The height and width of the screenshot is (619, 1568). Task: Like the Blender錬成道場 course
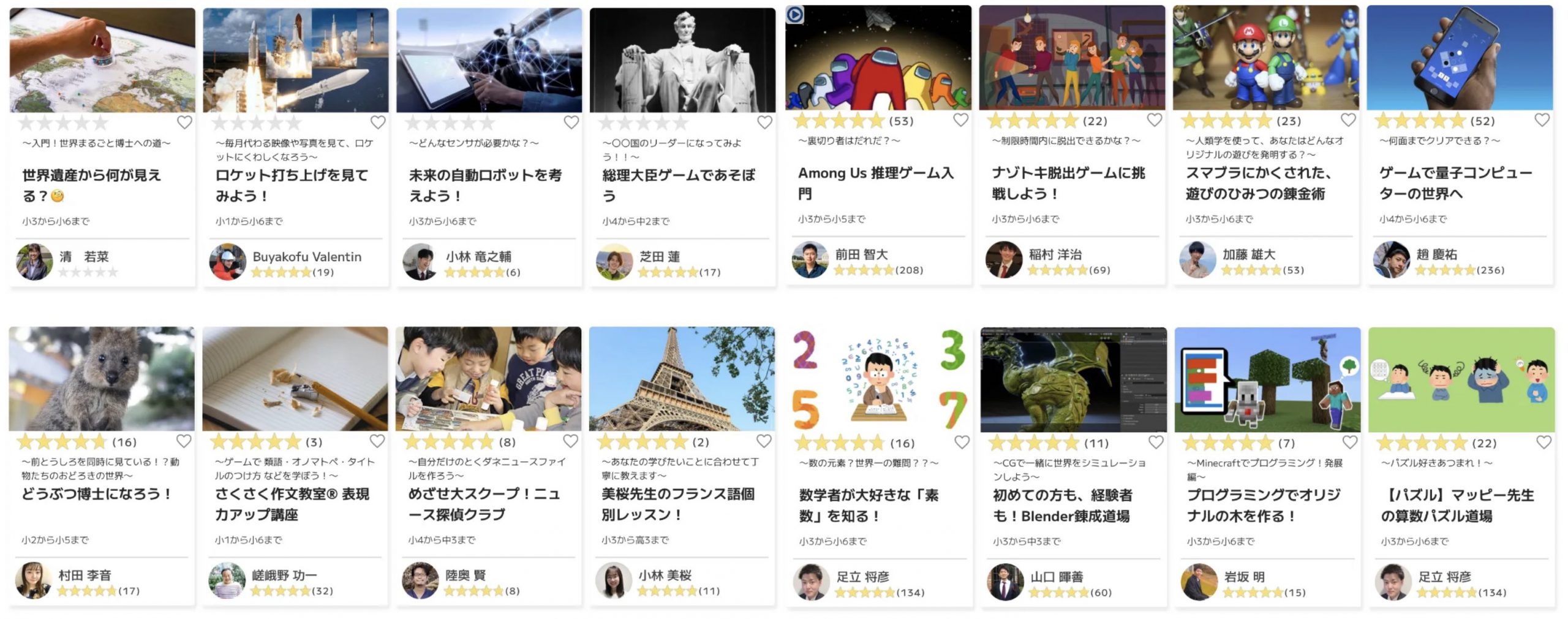[x=1156, y=442]
